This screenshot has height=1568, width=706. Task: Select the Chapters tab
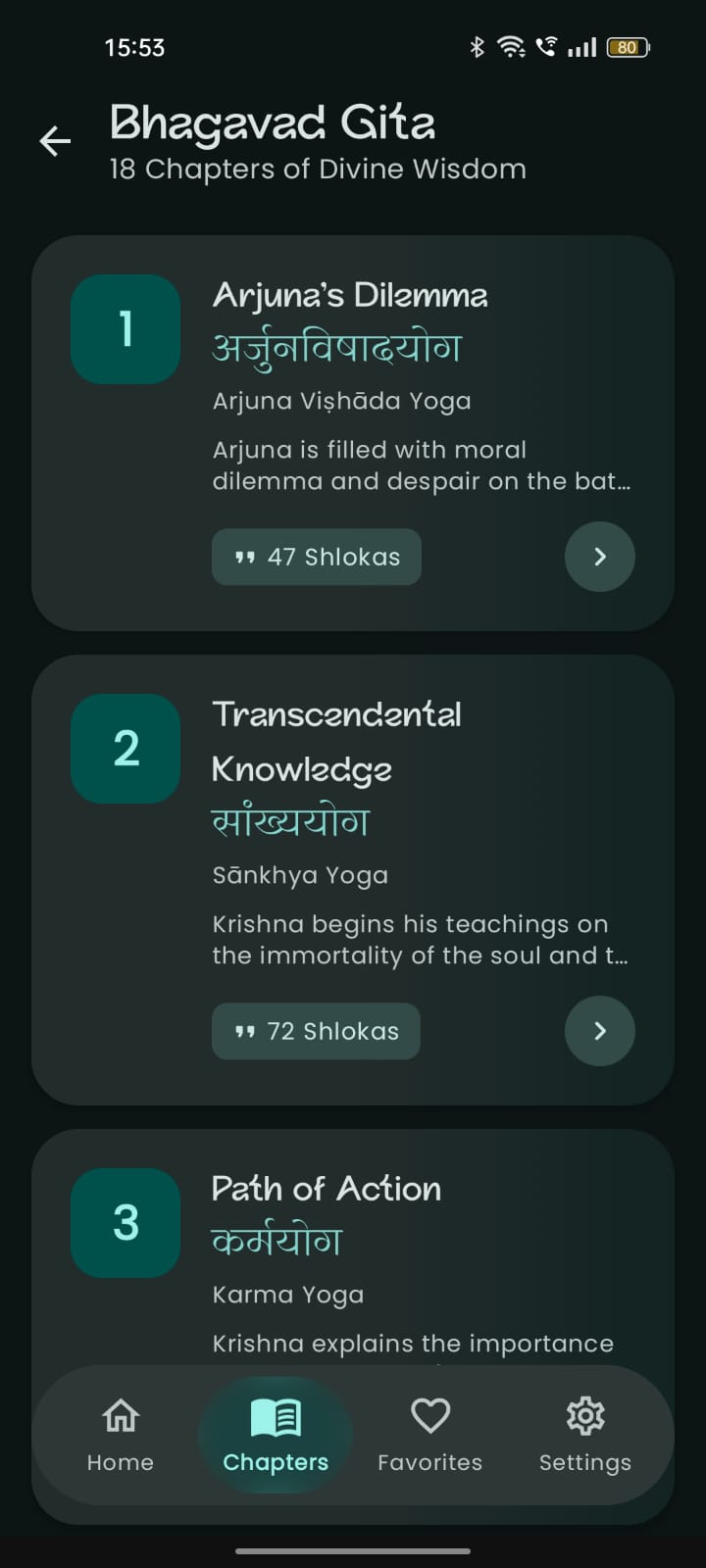tap(276, 1435)
